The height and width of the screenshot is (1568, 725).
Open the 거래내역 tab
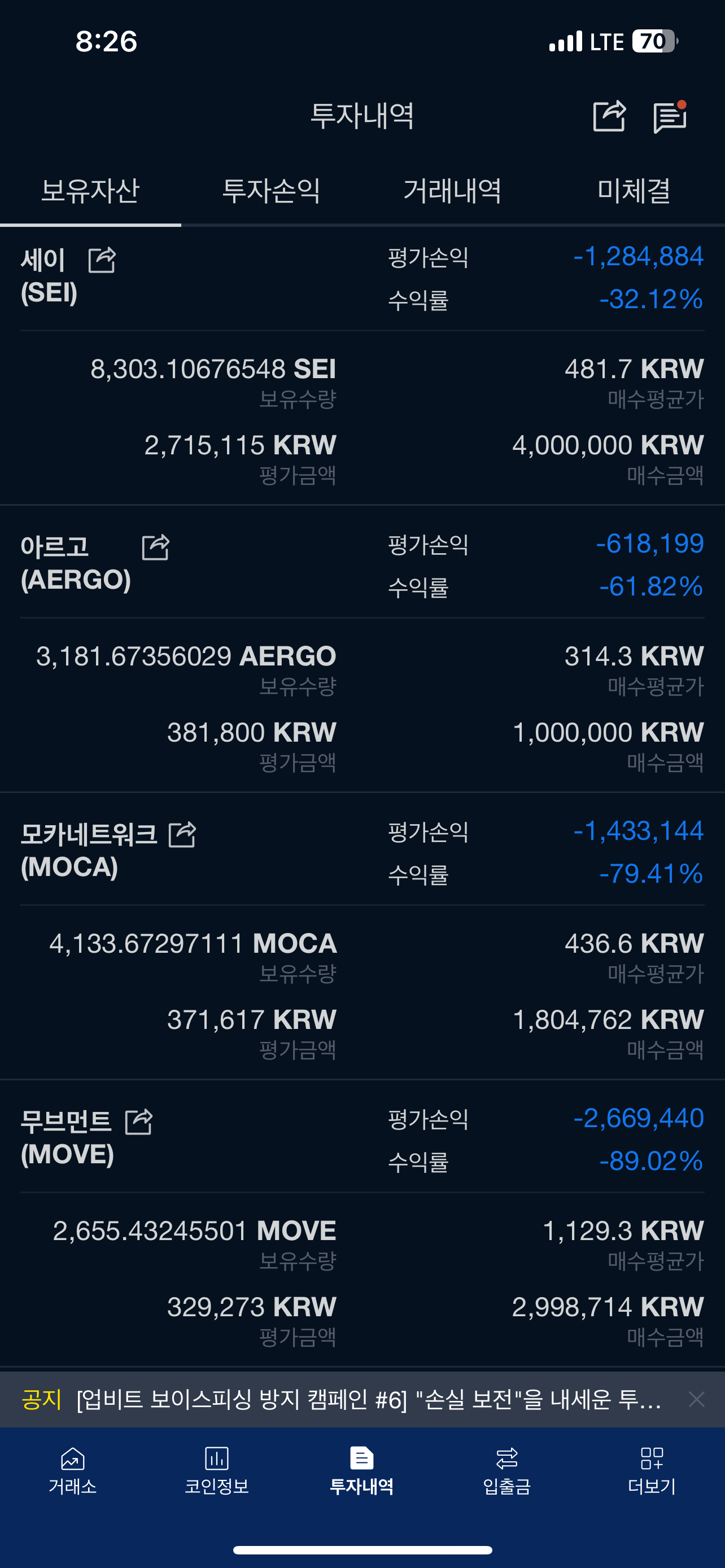[452, 191]
